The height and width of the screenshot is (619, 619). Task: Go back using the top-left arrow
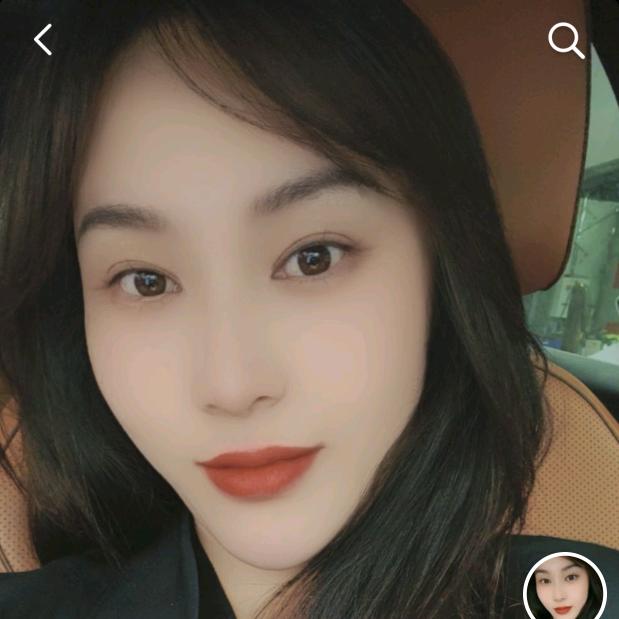[x=42, y=40]
